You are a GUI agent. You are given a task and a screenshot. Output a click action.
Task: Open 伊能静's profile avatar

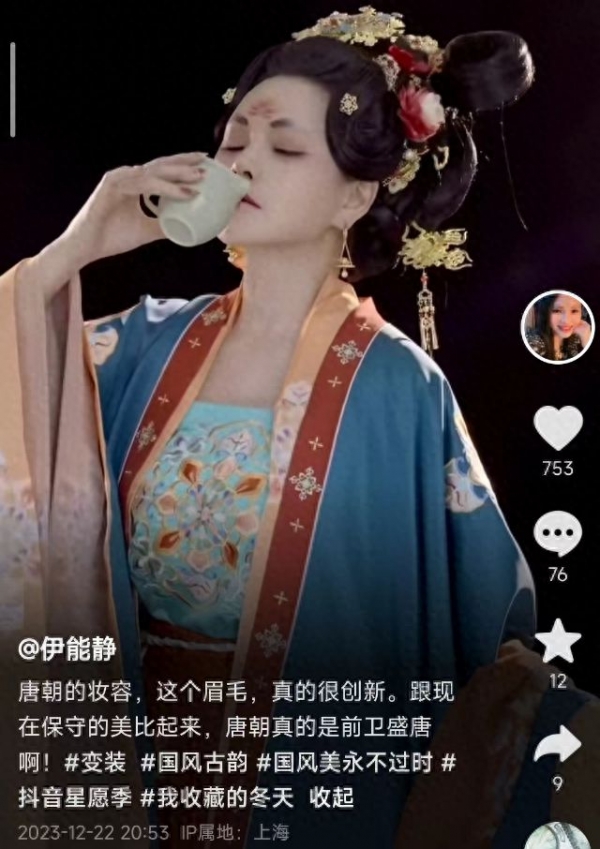tap(558, 327)
